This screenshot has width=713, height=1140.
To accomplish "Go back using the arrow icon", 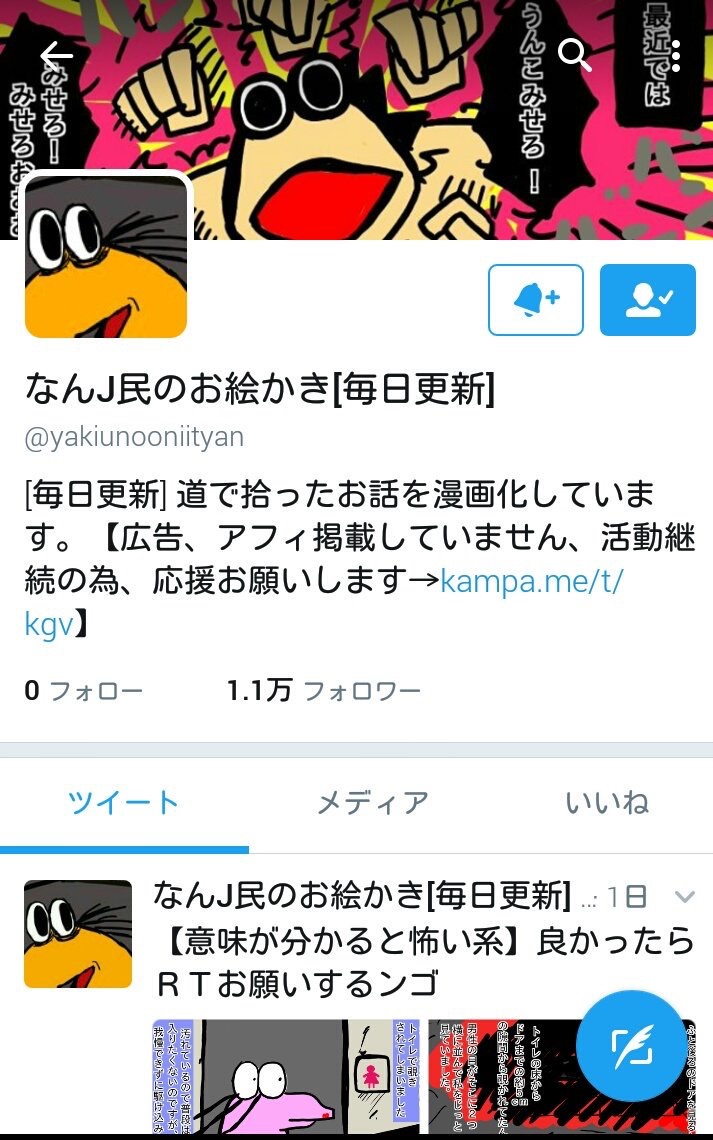I will (x=57, y=56).
